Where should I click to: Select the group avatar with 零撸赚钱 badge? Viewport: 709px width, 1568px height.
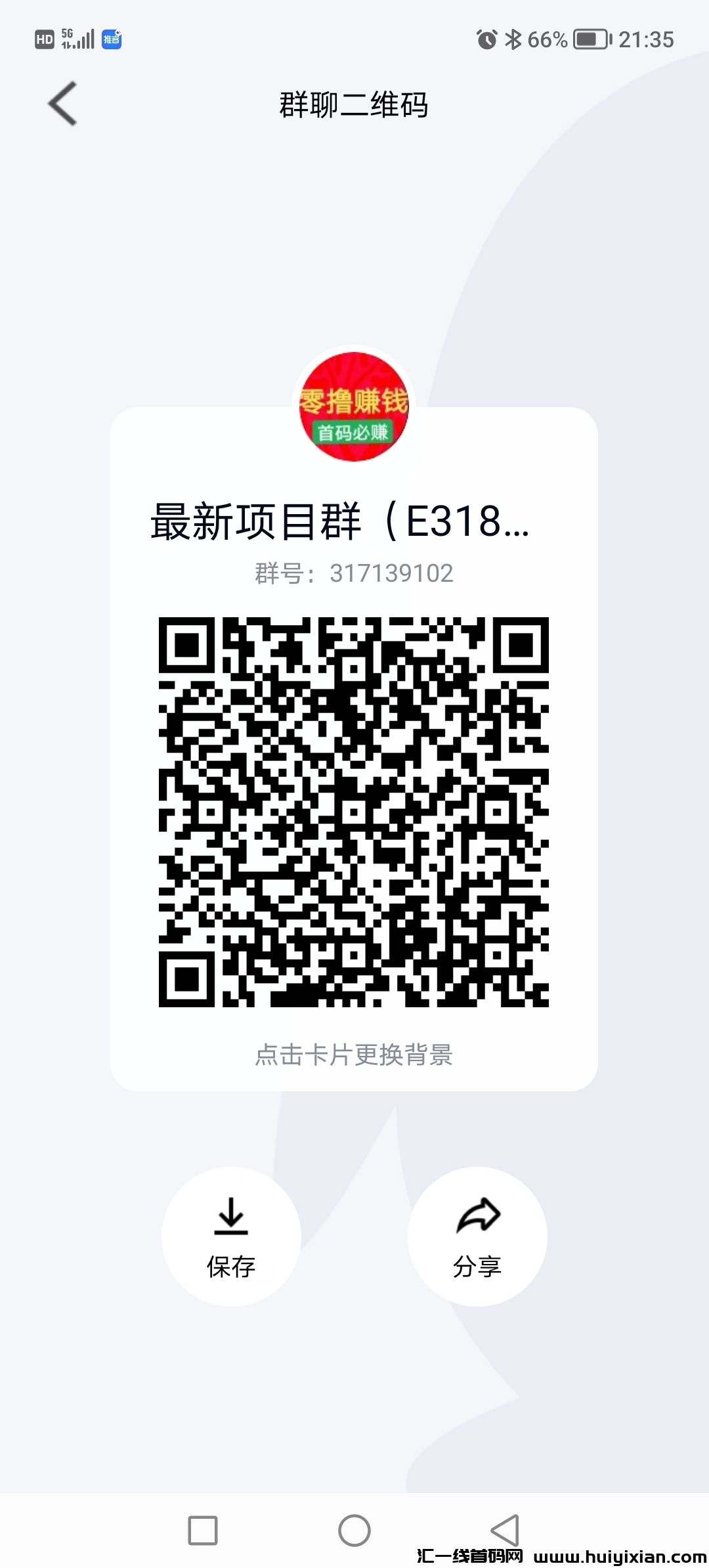point(354,407)
